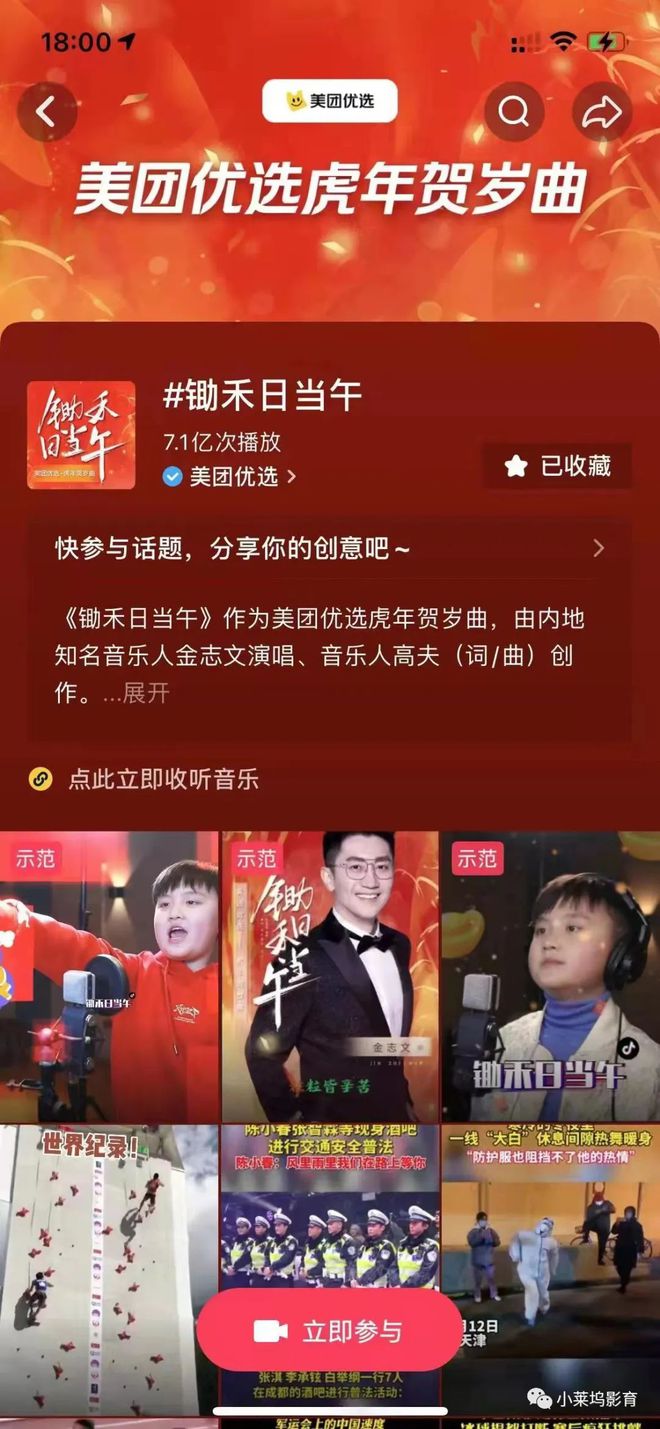
Task: Open the 快参与话题 participation row
Action: pos(330,548)
